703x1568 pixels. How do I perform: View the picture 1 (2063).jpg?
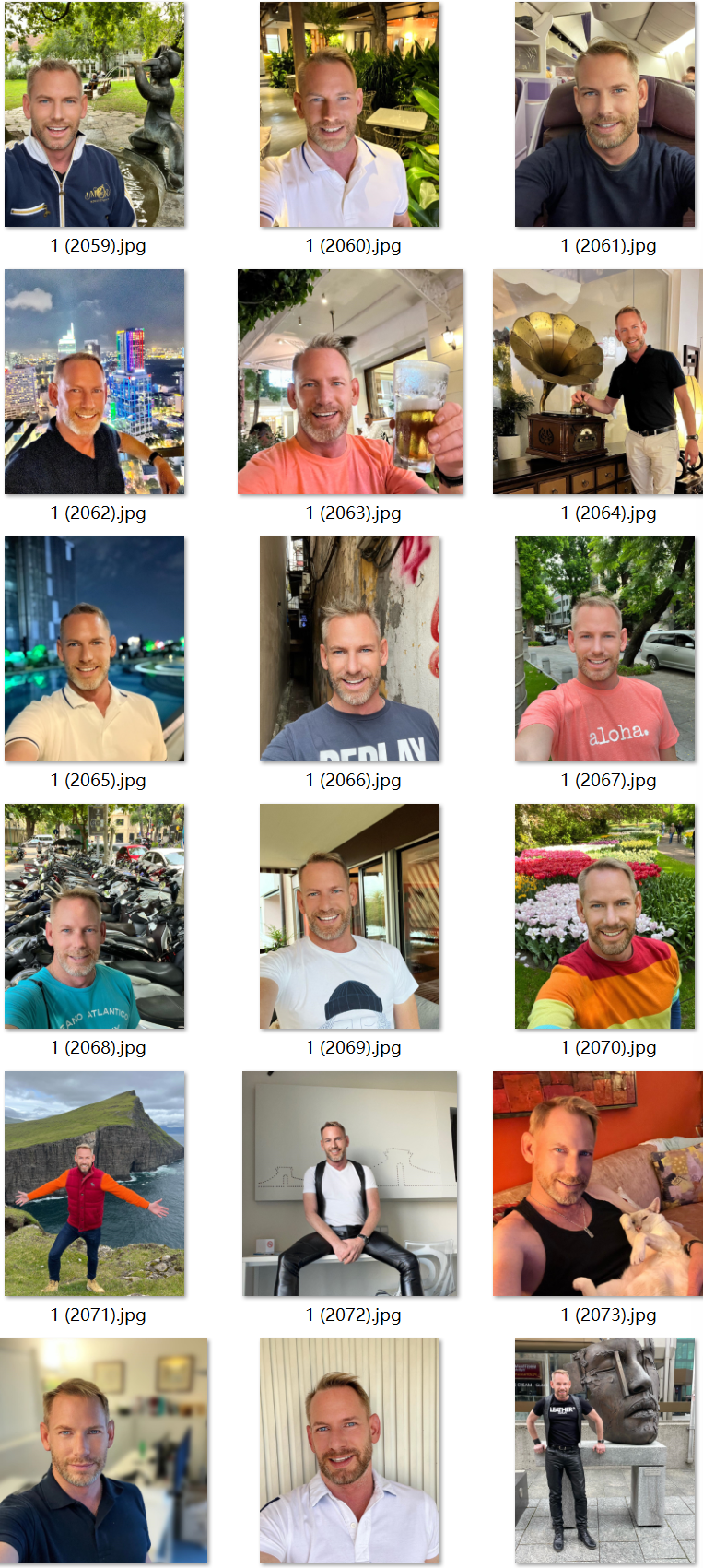[350, 383]
